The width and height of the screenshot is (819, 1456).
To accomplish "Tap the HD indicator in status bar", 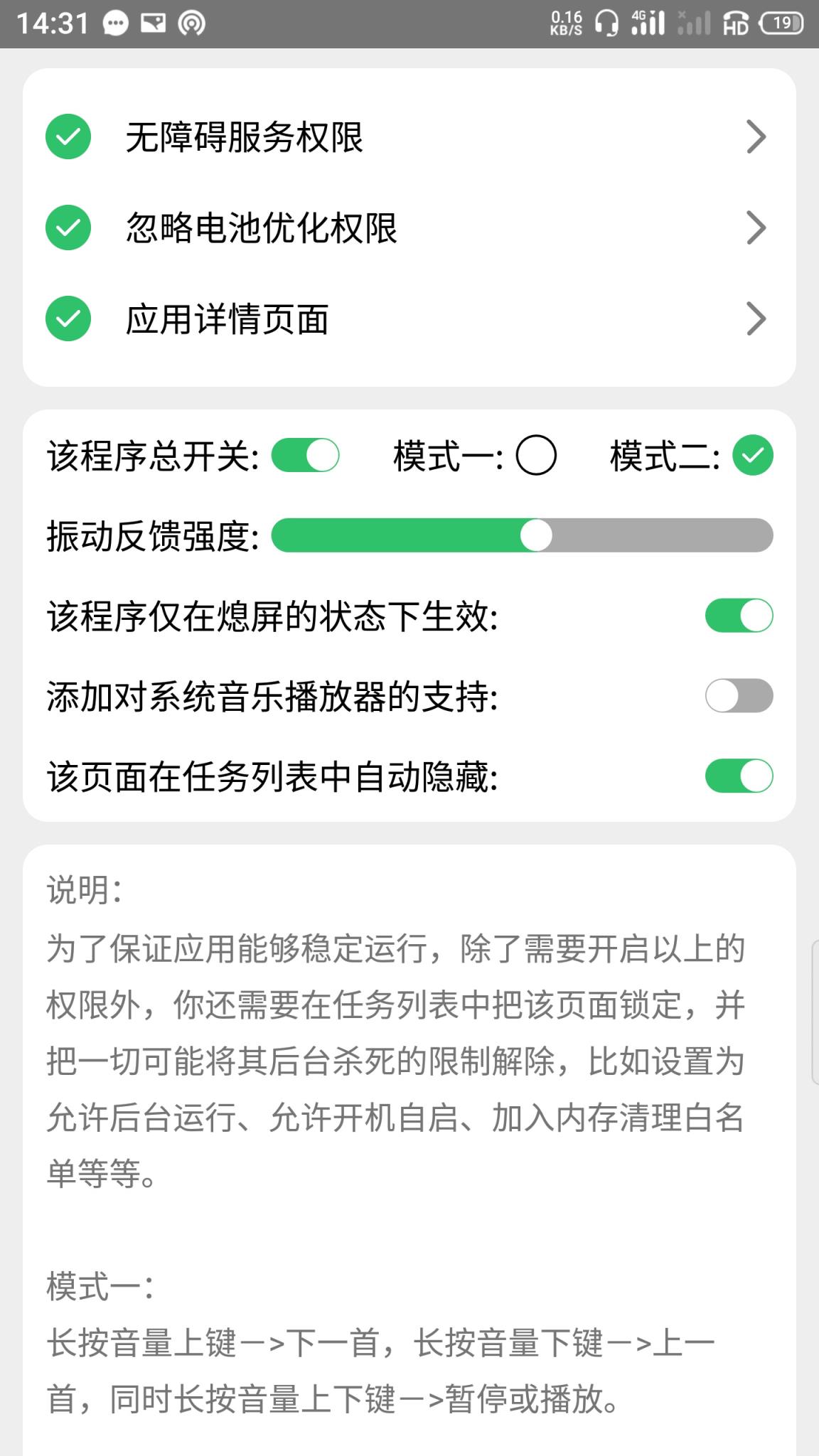I will tap(735, 23).
